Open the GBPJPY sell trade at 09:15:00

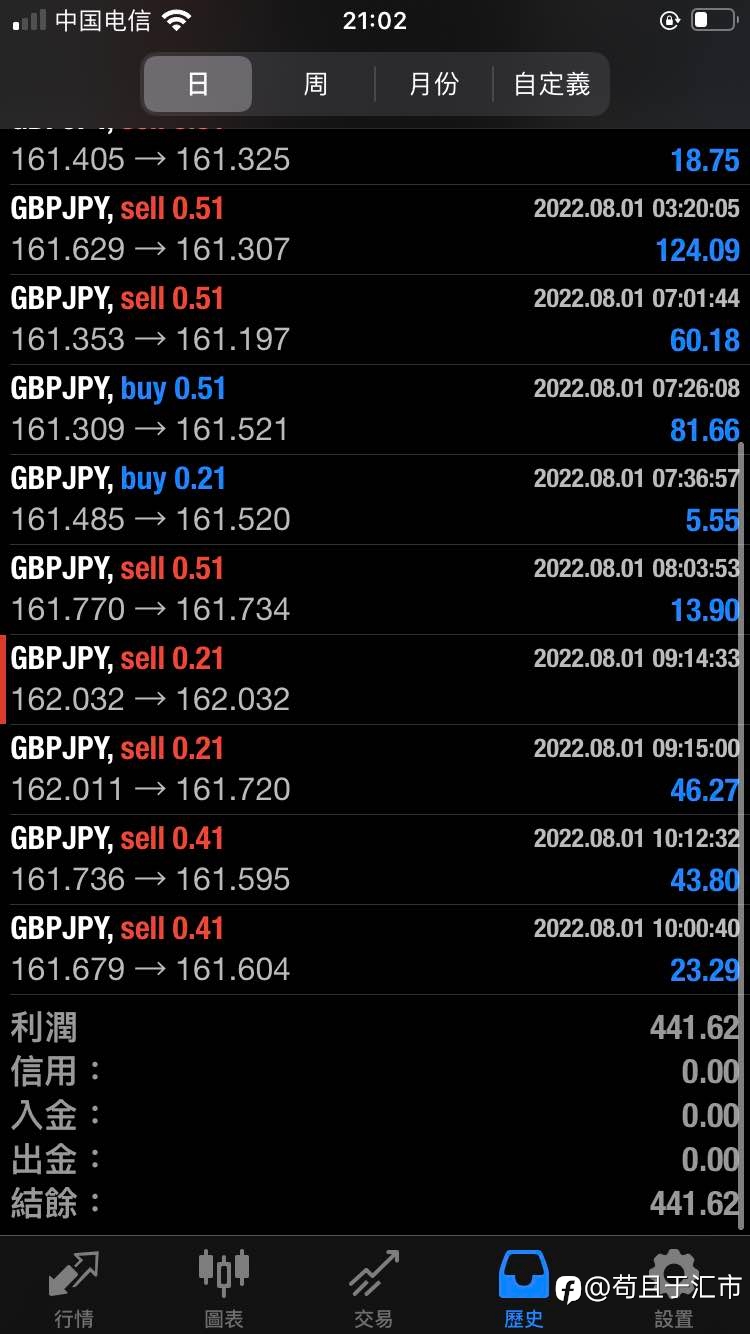point(375,770)
